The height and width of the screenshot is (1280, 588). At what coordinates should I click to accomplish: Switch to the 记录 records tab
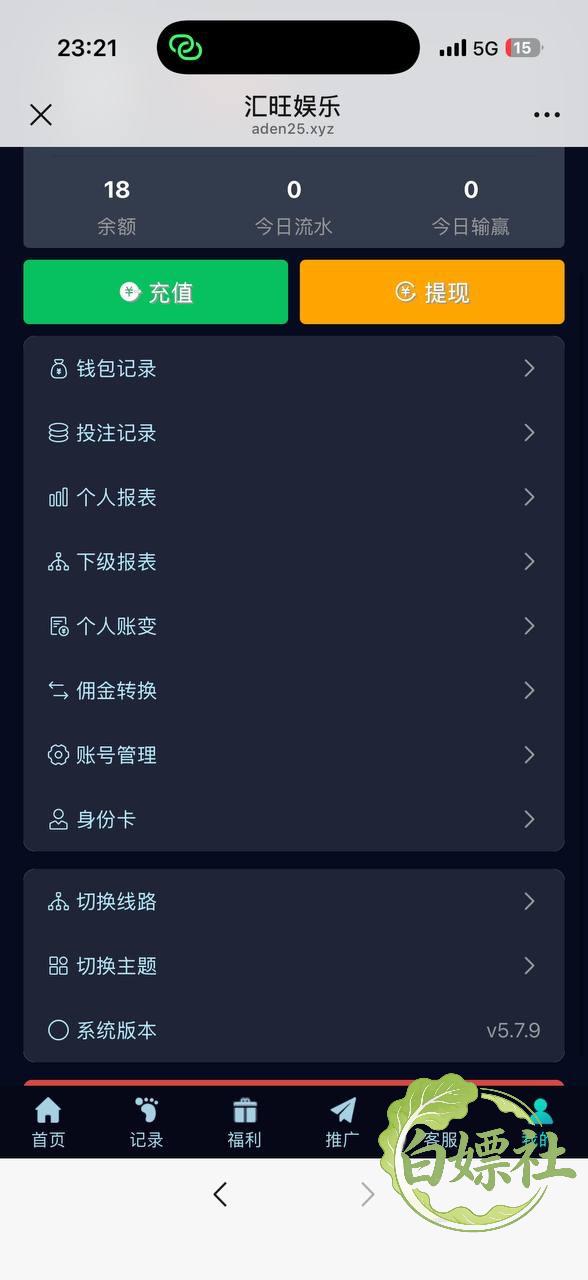146,1122
